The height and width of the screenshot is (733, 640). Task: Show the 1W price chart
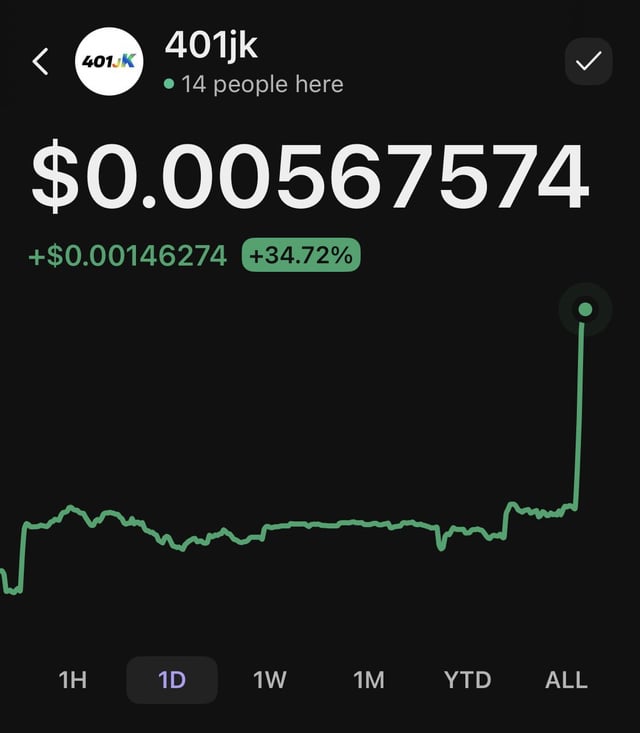click(x=270, y=680)
